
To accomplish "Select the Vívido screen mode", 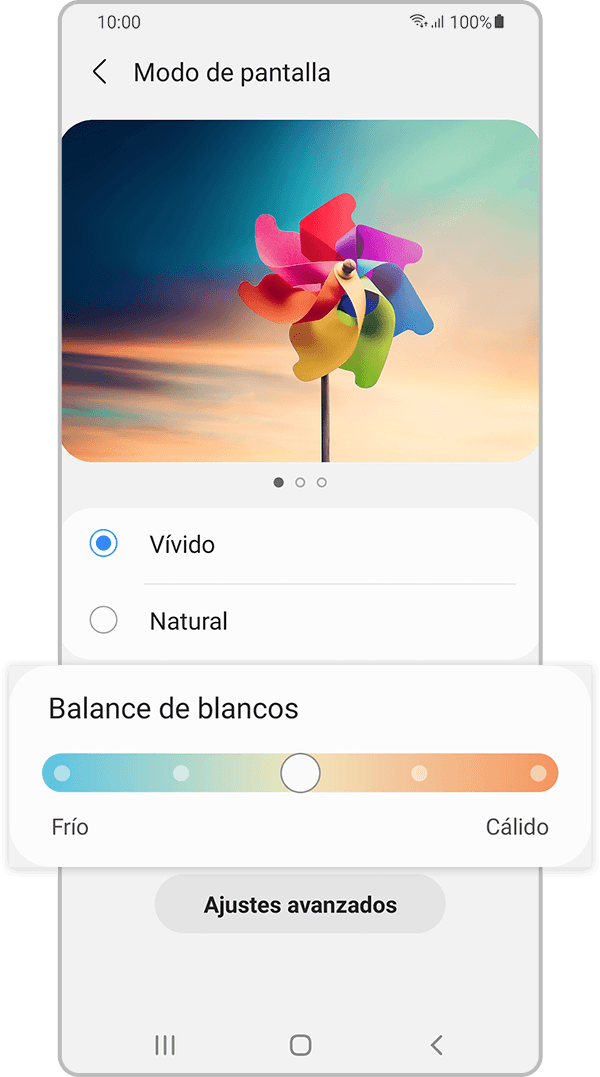I will 104,544.
